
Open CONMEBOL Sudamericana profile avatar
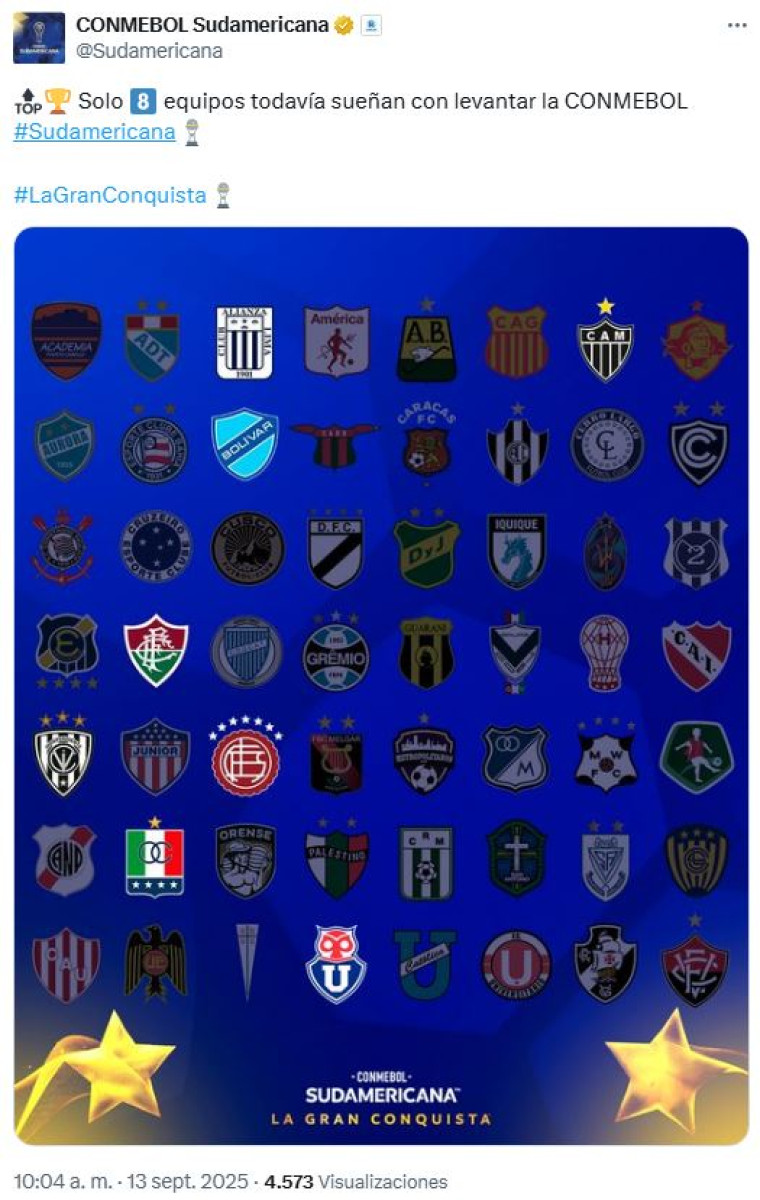(39, 37)
